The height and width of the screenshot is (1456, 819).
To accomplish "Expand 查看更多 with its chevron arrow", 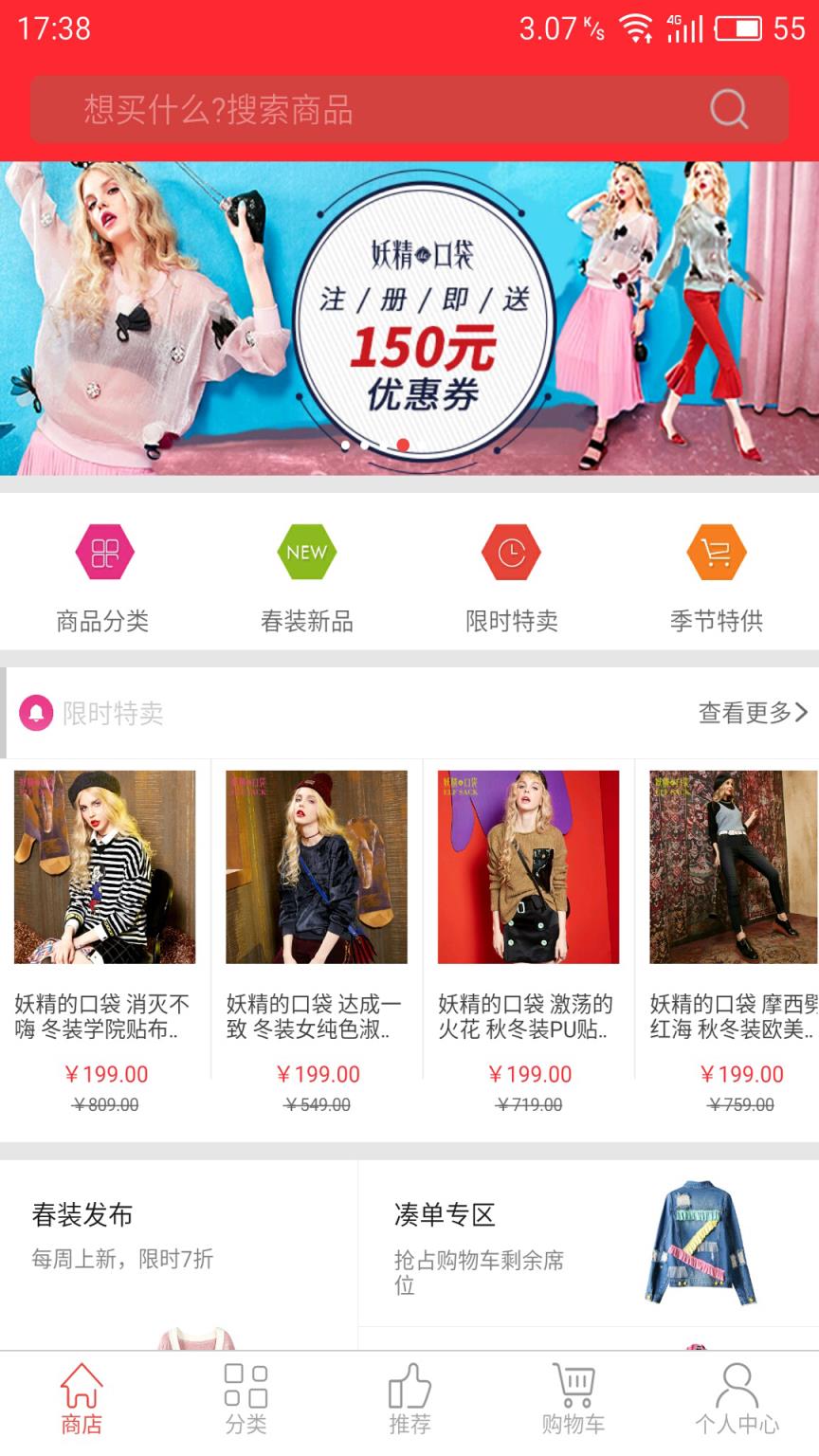I will (753, 713).
